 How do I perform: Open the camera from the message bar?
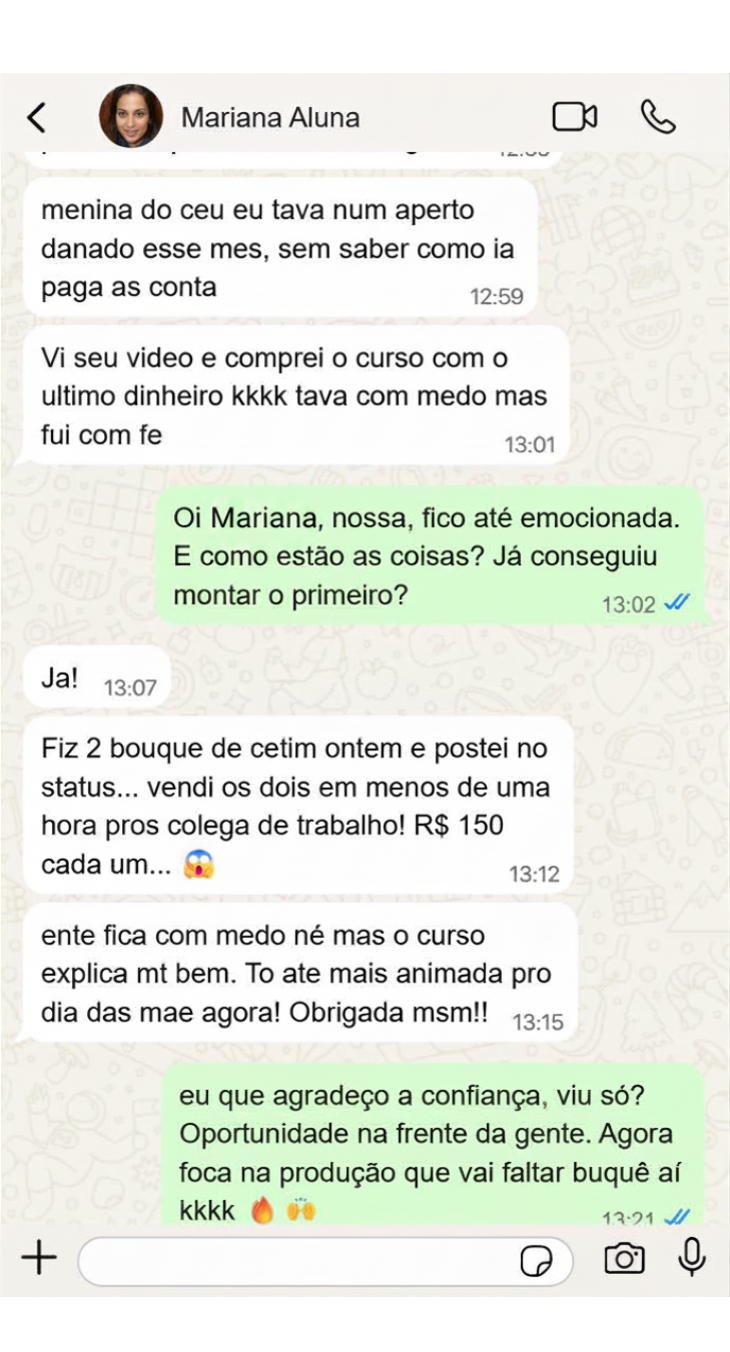coord(624,1259)
